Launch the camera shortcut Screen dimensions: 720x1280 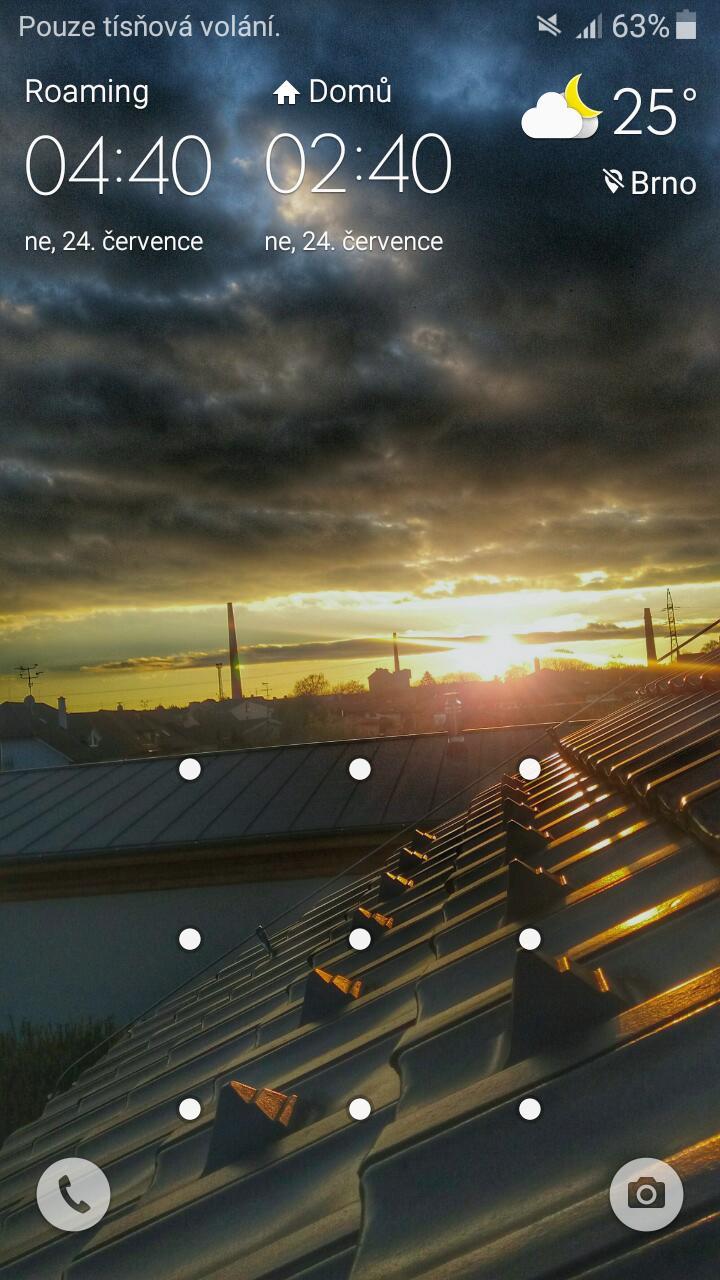click(646, 1193)
